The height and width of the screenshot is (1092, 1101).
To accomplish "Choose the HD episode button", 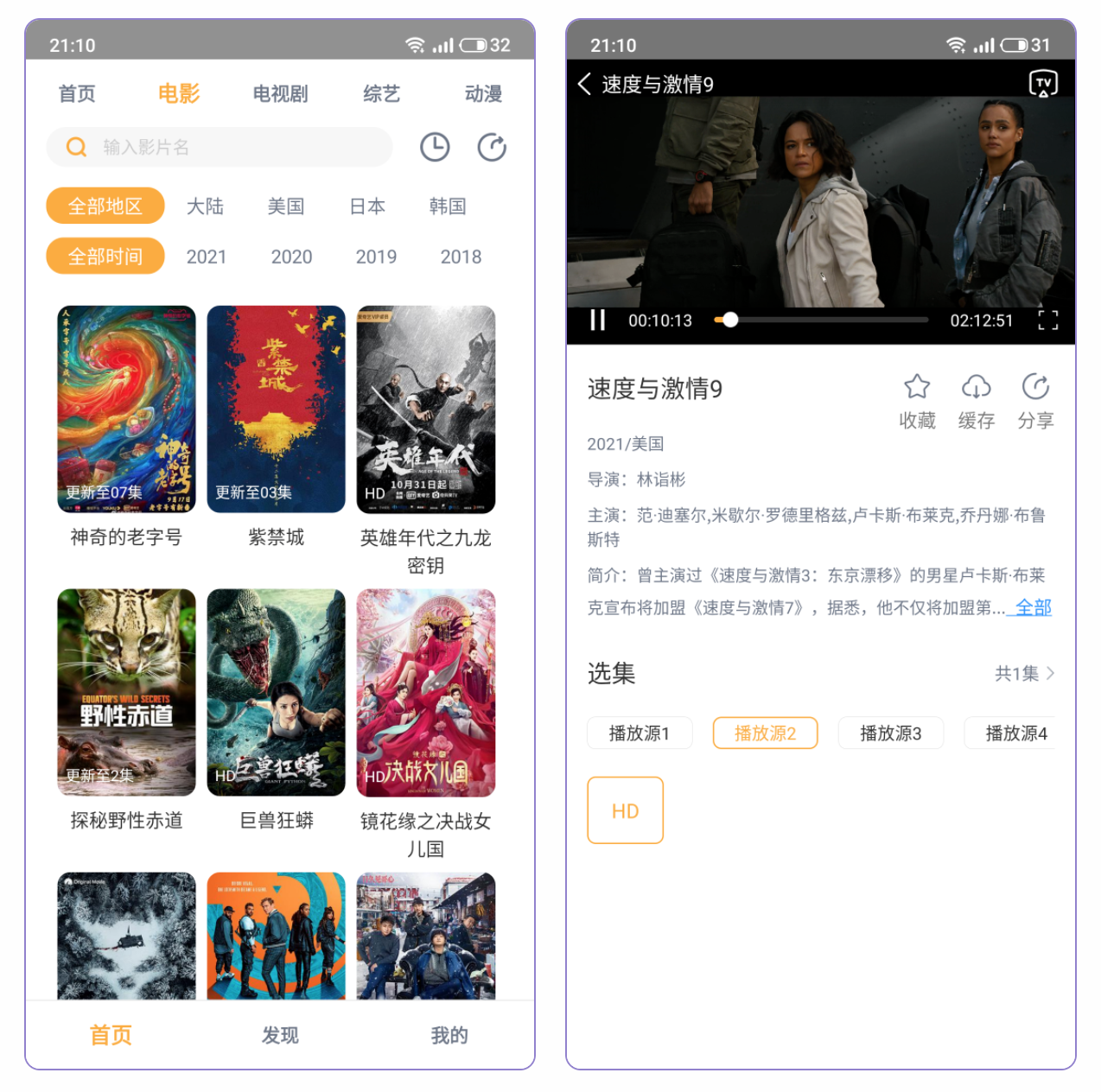I will (x=625, y=810).
